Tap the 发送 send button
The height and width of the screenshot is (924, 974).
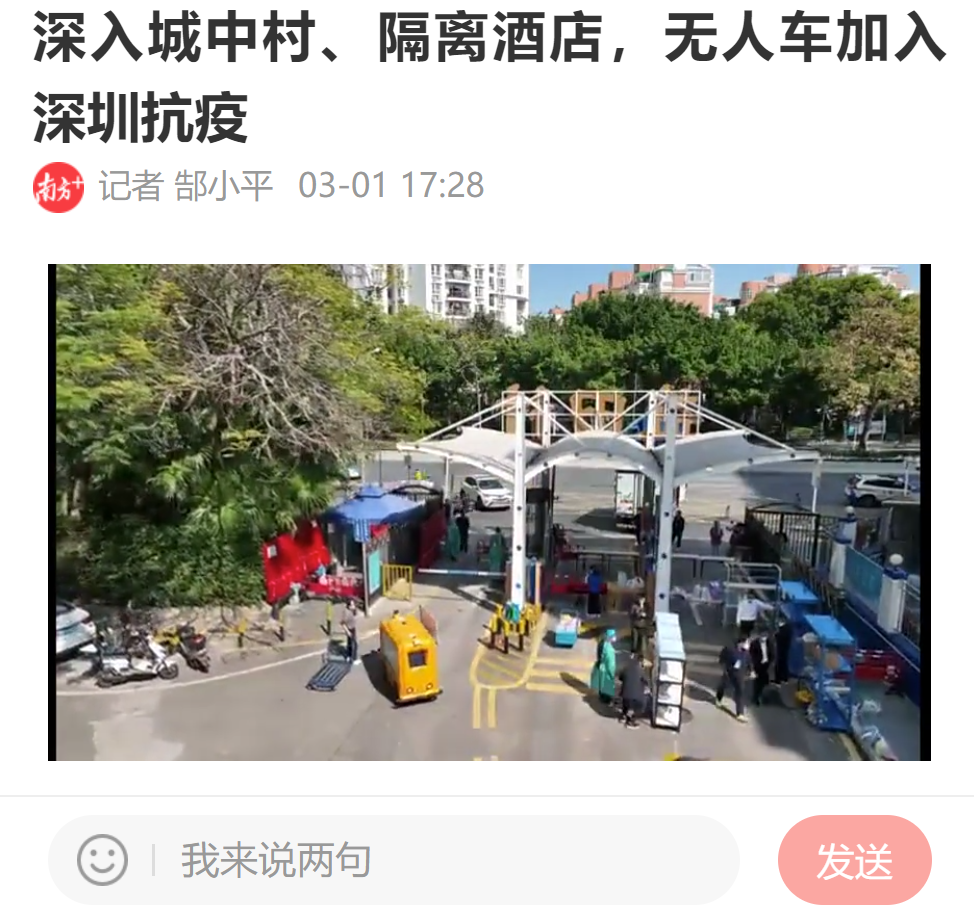click(x=854, y=861)
